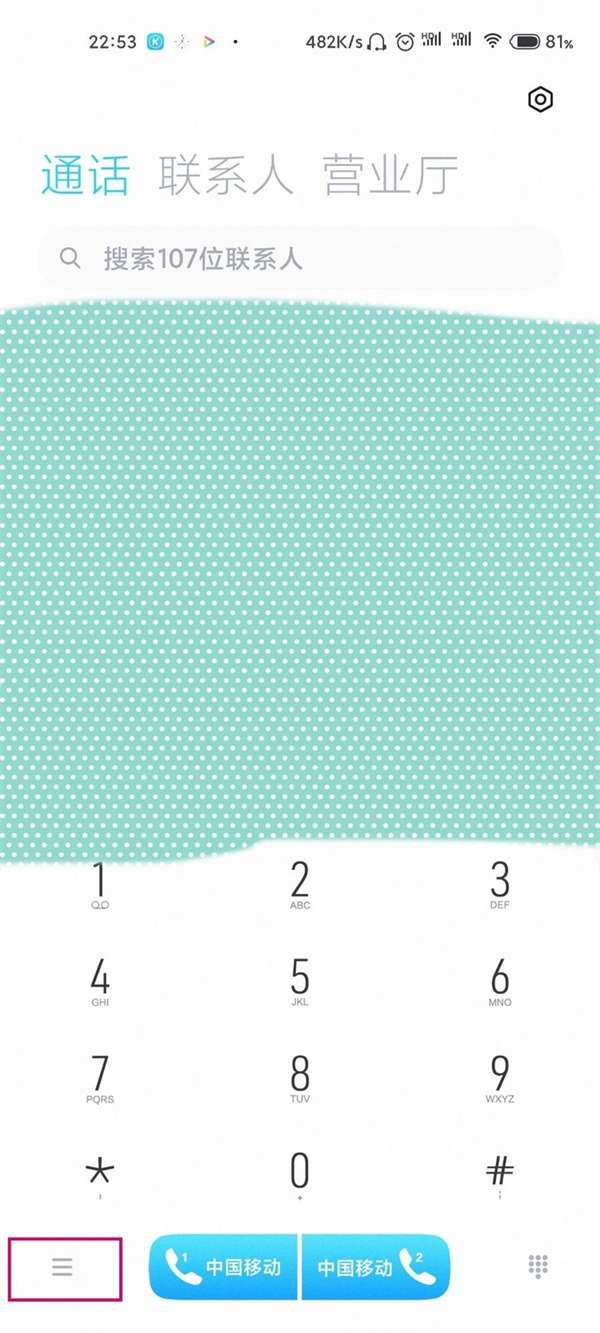Tap keypad key 3 DEF
600x1333 pixels.
tap(500, 886)
